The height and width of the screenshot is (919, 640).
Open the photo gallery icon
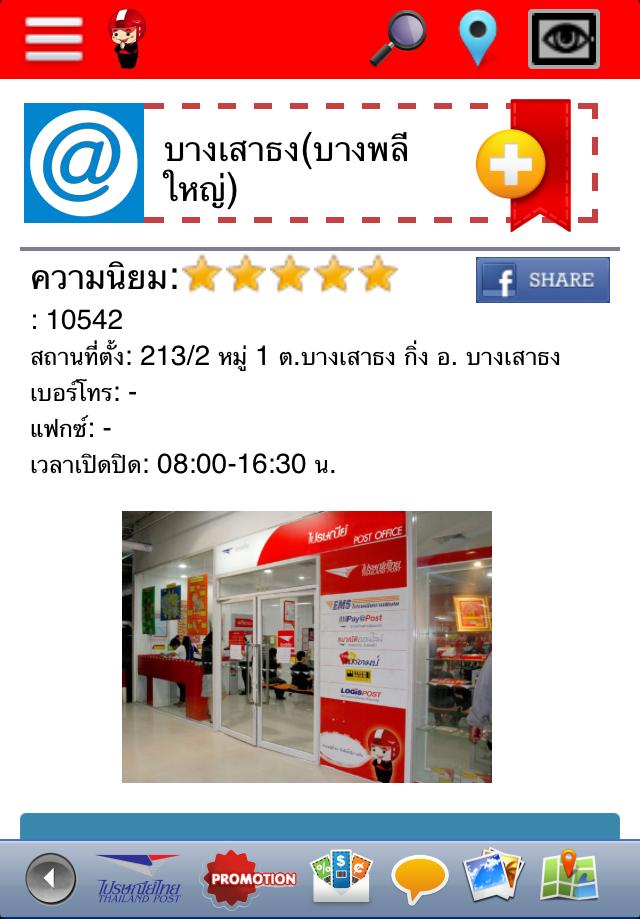click(x=493, y=877)
